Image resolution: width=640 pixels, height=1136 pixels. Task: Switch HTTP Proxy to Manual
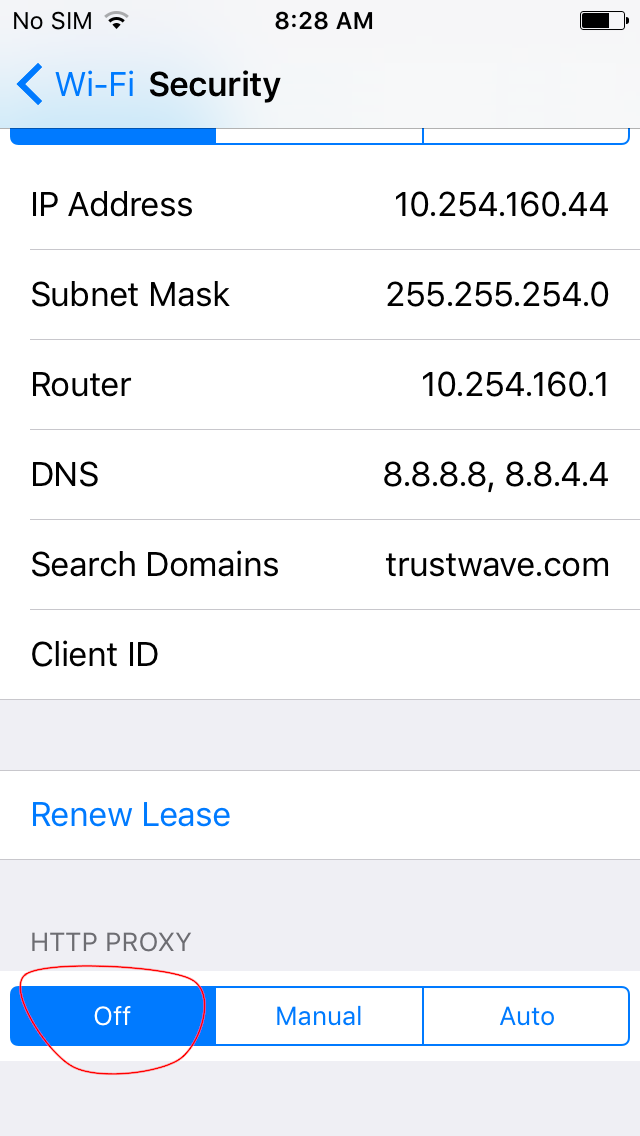click(319, 1016)
